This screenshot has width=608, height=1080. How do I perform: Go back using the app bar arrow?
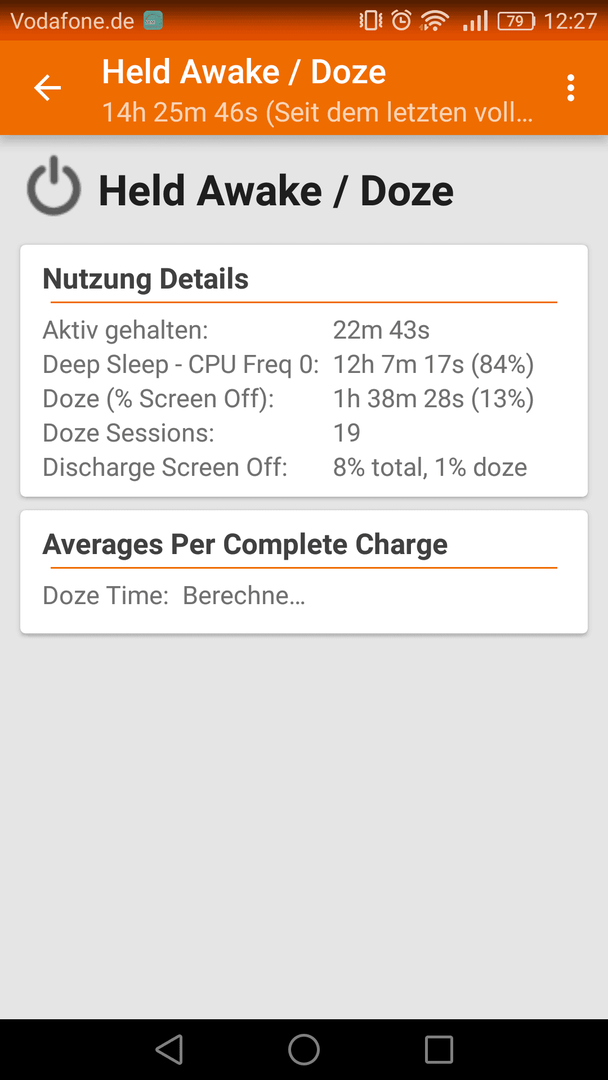click(48, 88)
